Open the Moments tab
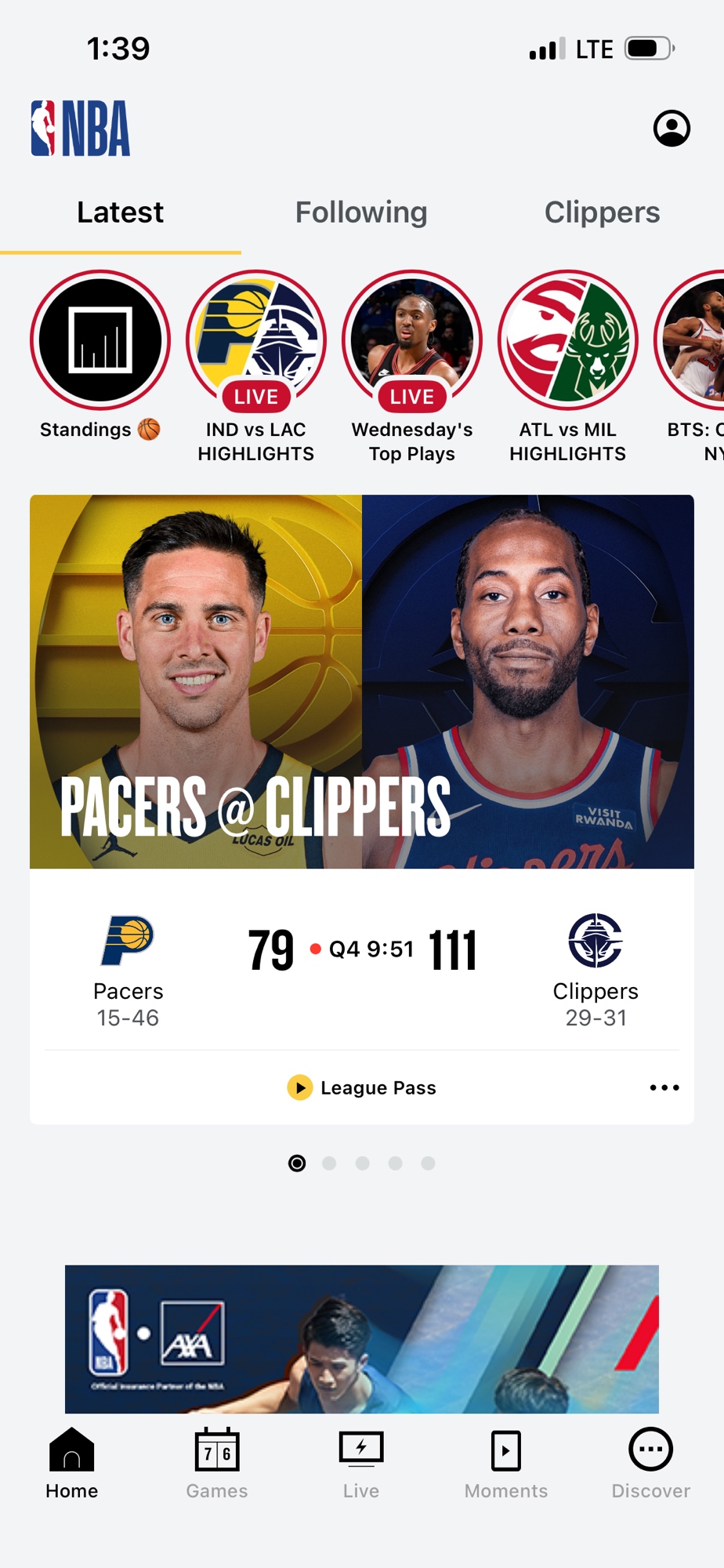This screenshot has width=724, height=1568. (505, 1463)
